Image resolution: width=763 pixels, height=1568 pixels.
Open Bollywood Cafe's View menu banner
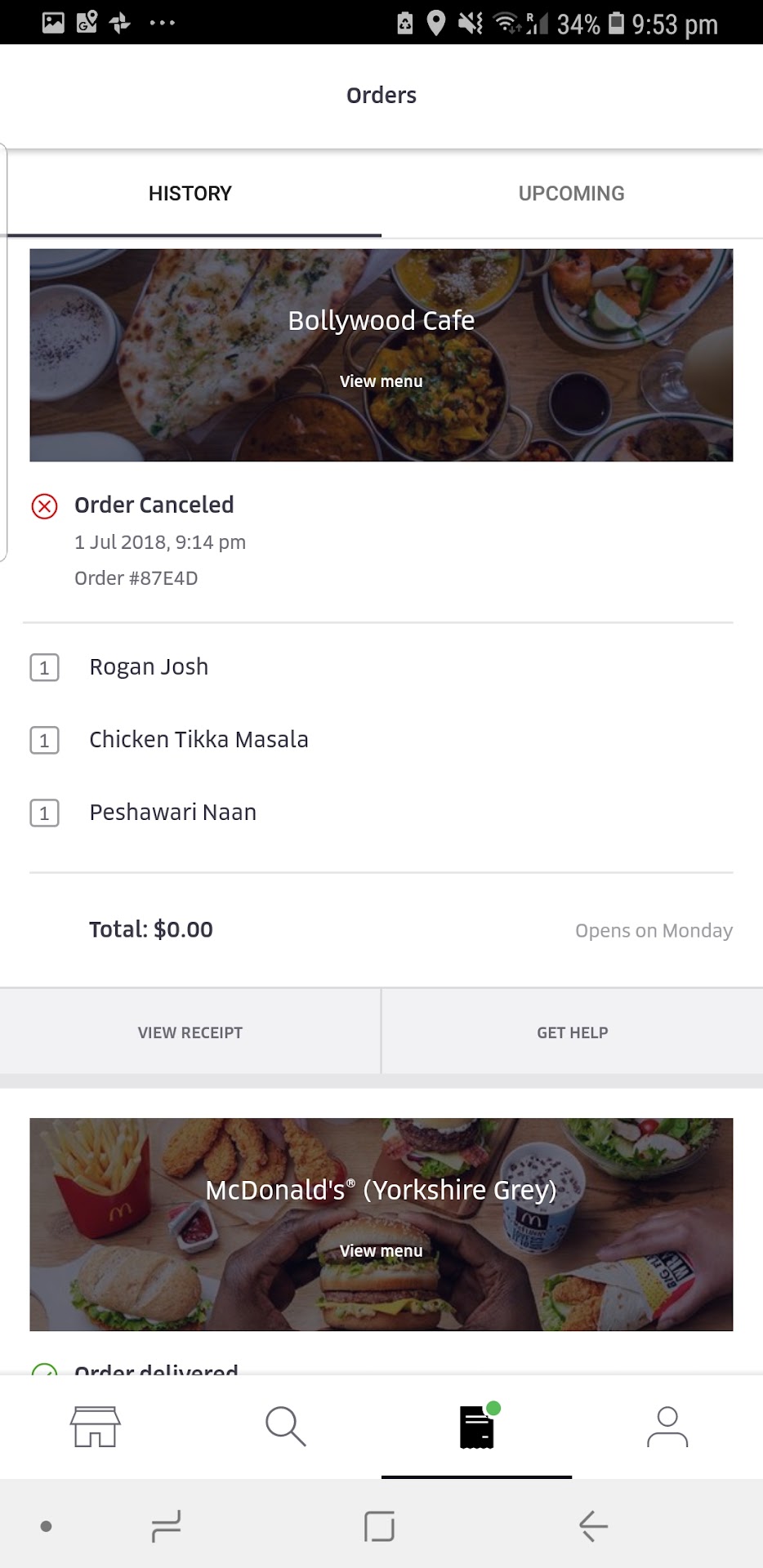point(381,355)
